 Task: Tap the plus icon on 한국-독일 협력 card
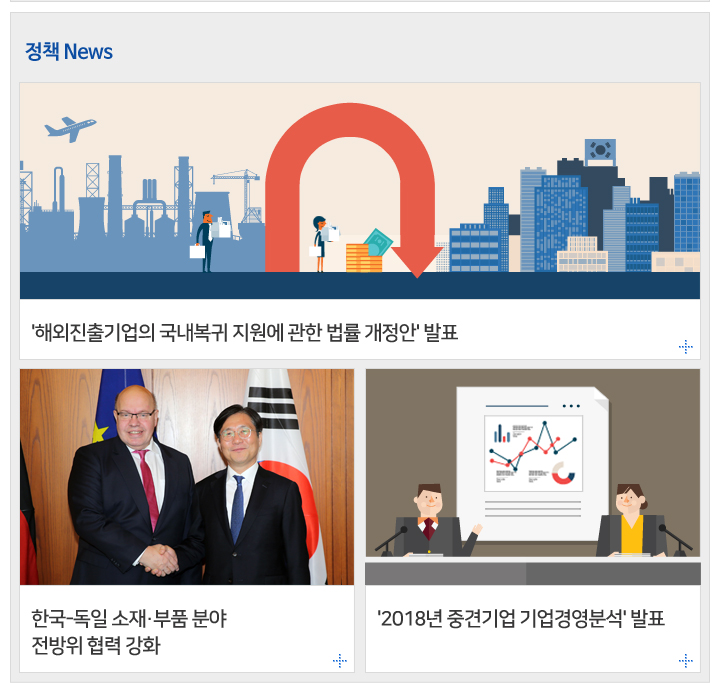point(340,660)
